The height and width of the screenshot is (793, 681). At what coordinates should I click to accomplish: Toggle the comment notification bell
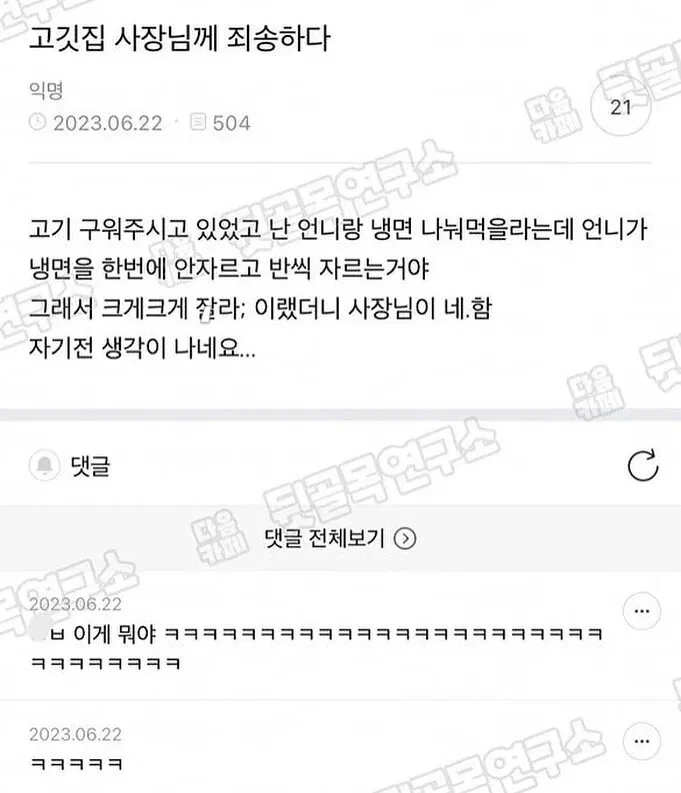44,465
